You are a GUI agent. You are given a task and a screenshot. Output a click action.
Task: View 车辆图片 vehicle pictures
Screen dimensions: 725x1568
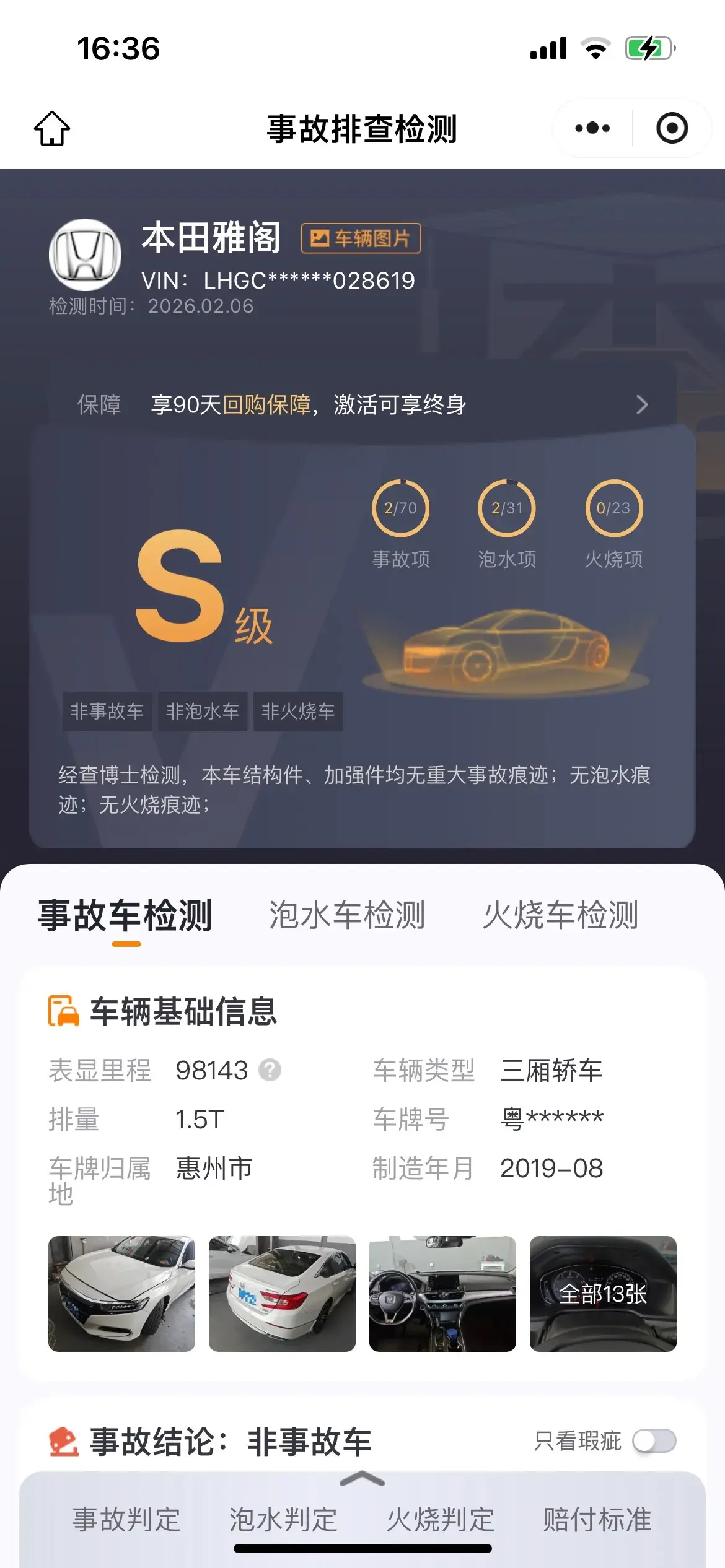(x=361, y=238)
